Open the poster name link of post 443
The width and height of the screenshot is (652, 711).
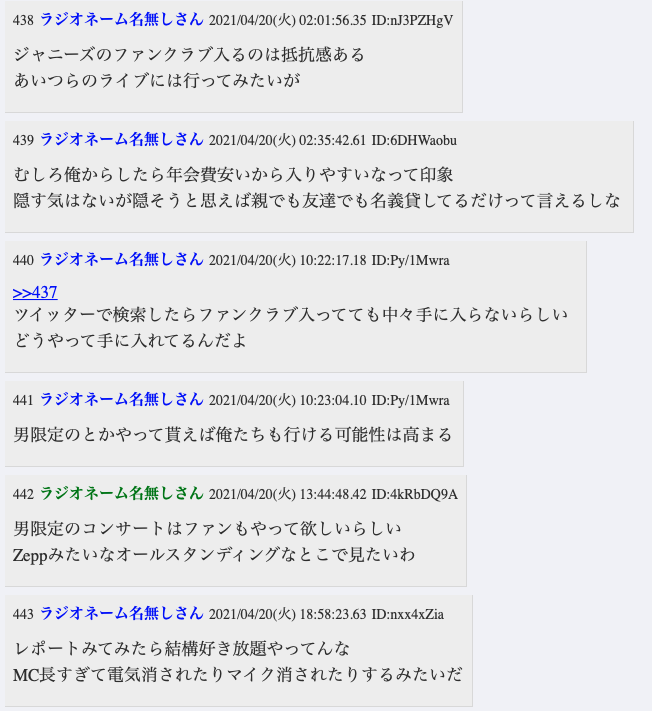[x=121, y=613]
